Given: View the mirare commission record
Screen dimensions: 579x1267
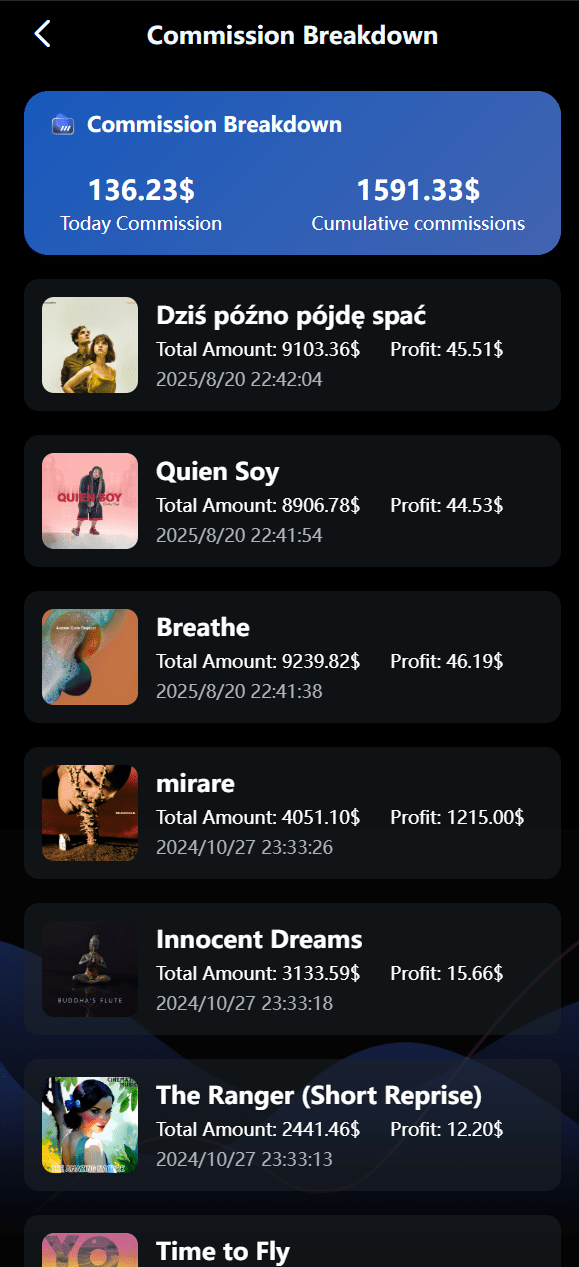Looking at the screenshot, I should [x=292, y=813].
